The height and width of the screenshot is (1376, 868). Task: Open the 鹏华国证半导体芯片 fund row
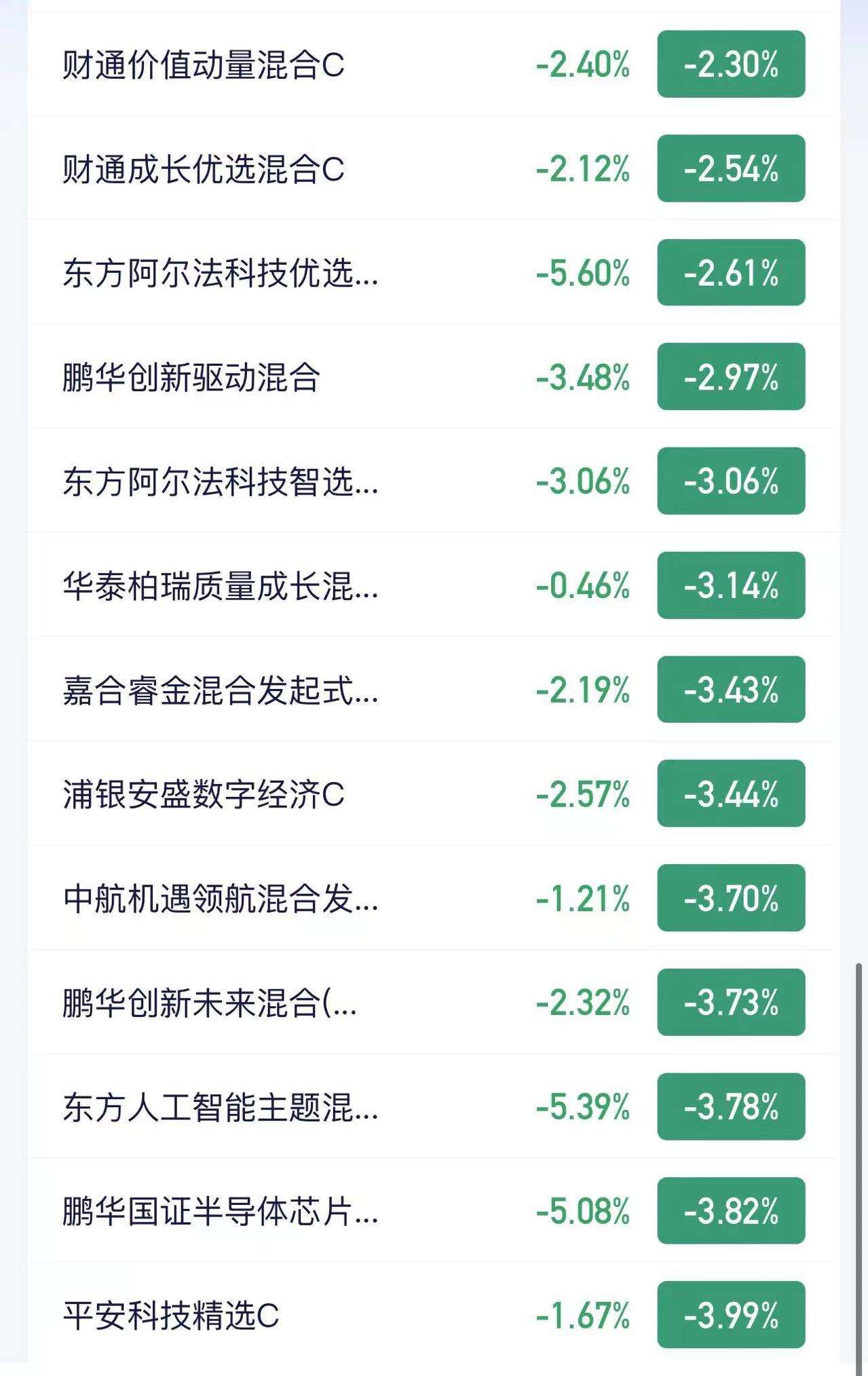434,1210
